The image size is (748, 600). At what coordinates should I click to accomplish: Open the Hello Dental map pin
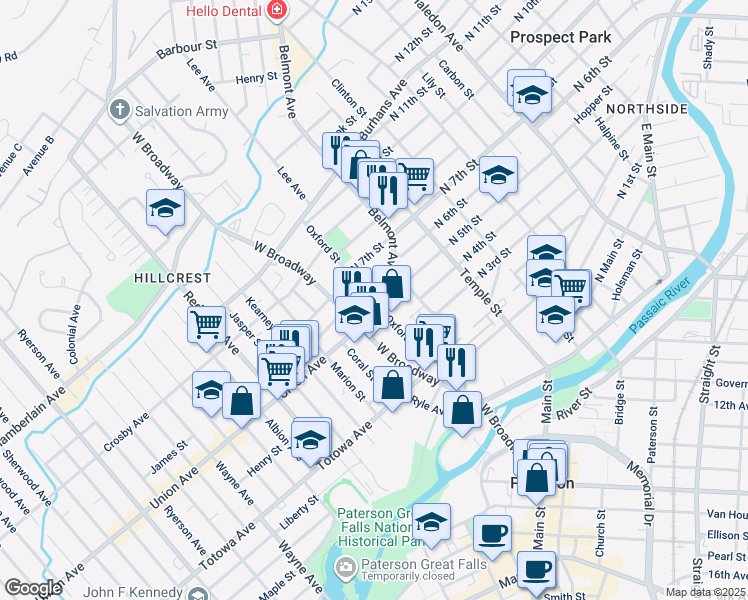click(x=276, y=10)
